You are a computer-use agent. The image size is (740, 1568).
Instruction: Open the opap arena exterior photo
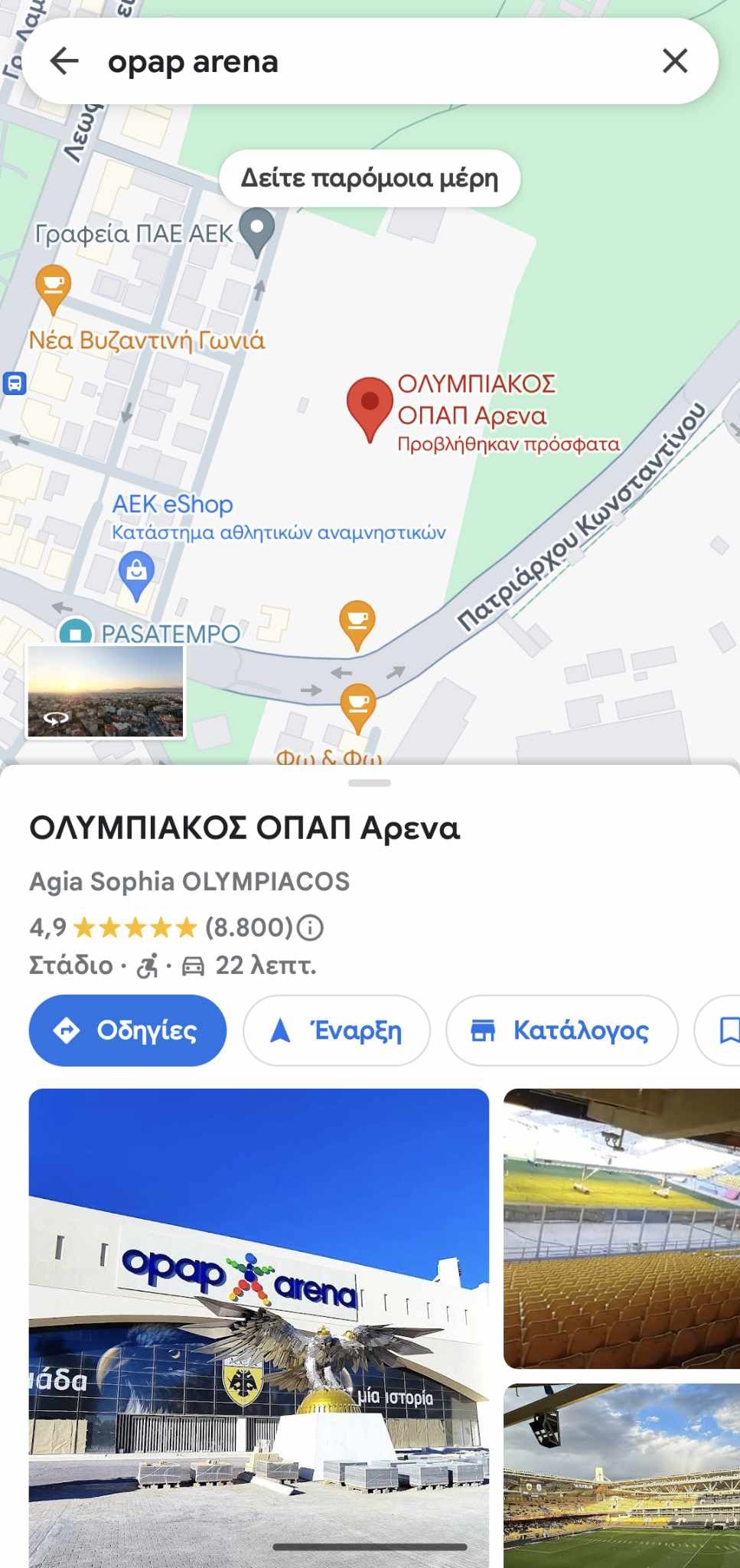click(x=259, y=1325)
